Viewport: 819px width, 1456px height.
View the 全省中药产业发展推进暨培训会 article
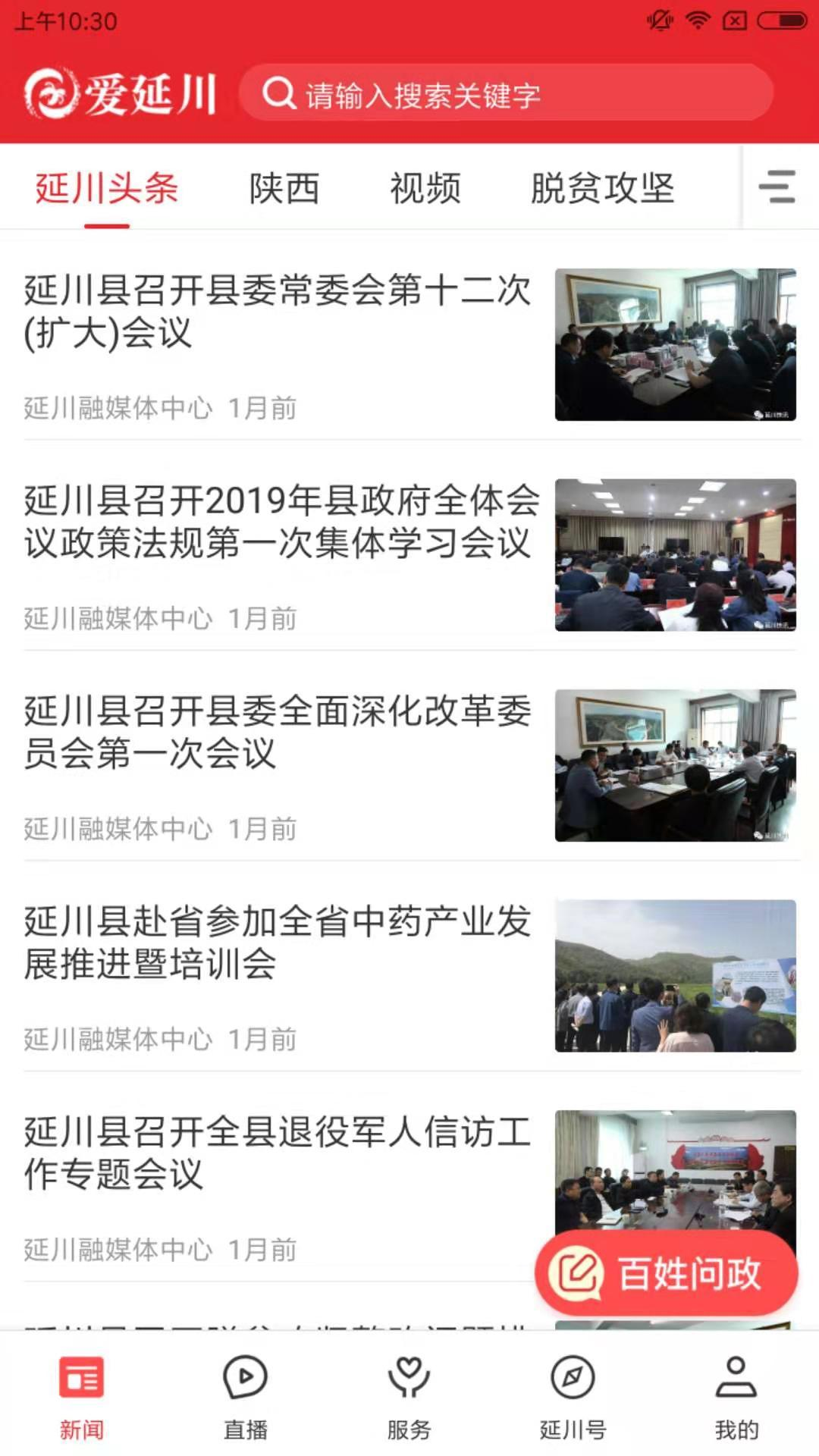(x=278, y=943)
